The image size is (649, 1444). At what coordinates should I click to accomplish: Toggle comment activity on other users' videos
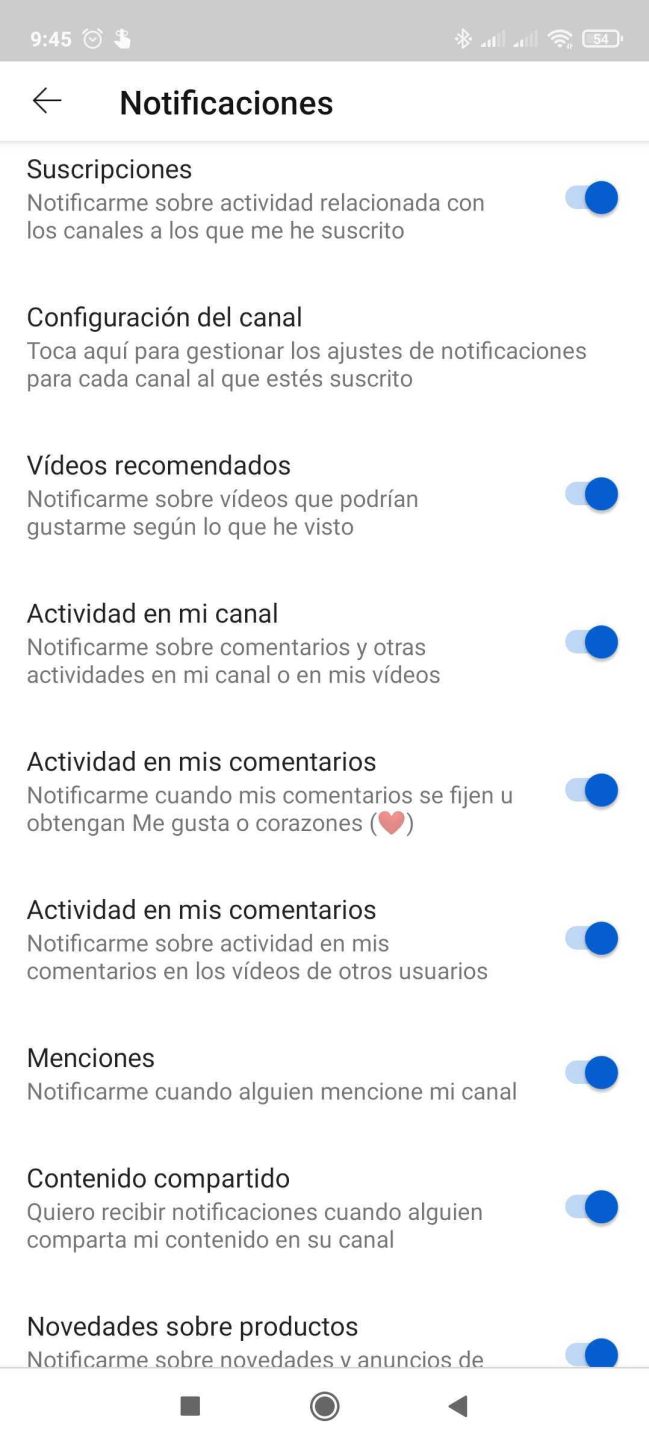coord(592,938)
